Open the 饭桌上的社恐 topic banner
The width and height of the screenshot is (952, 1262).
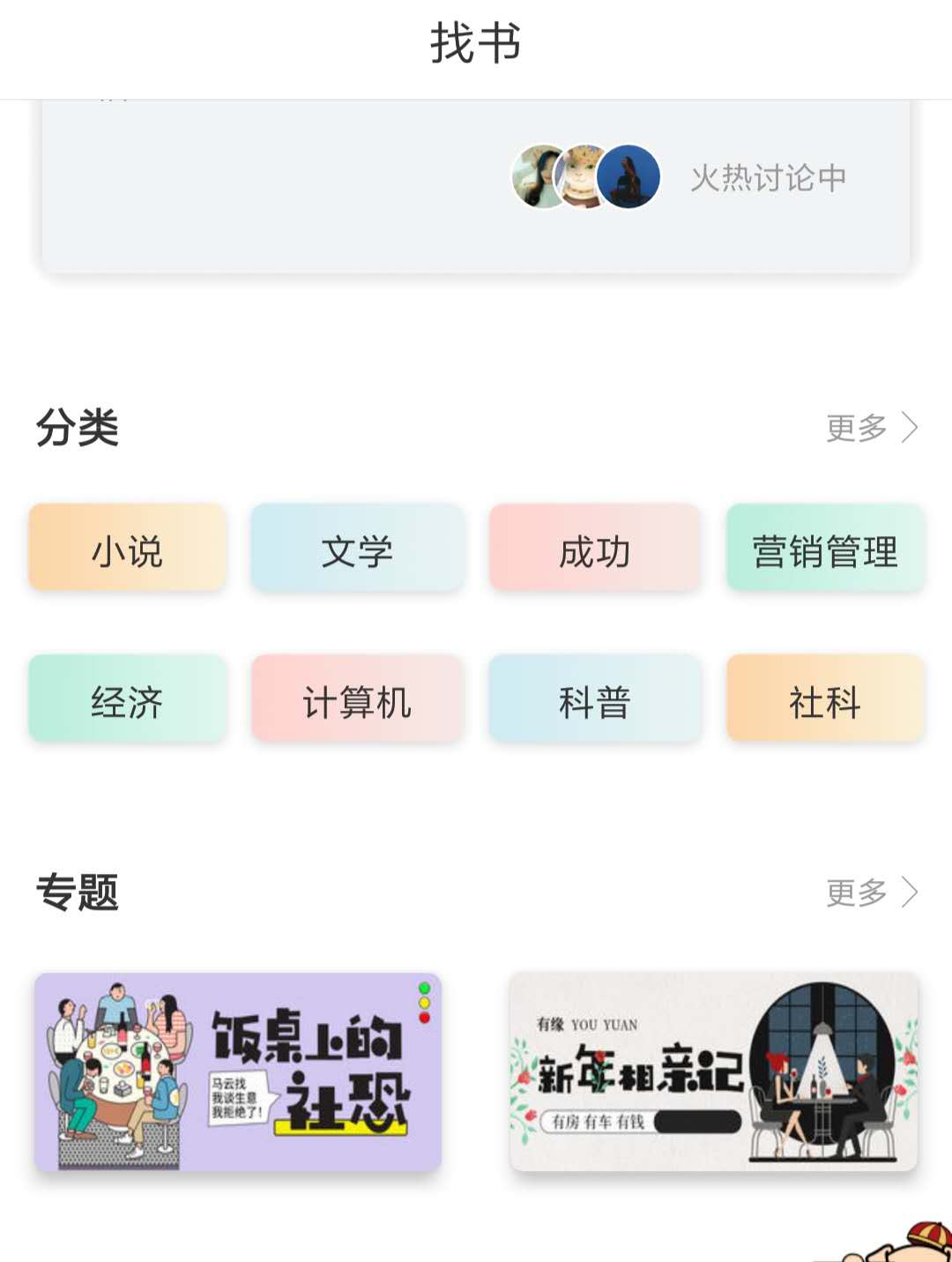tap(238, 1072)
